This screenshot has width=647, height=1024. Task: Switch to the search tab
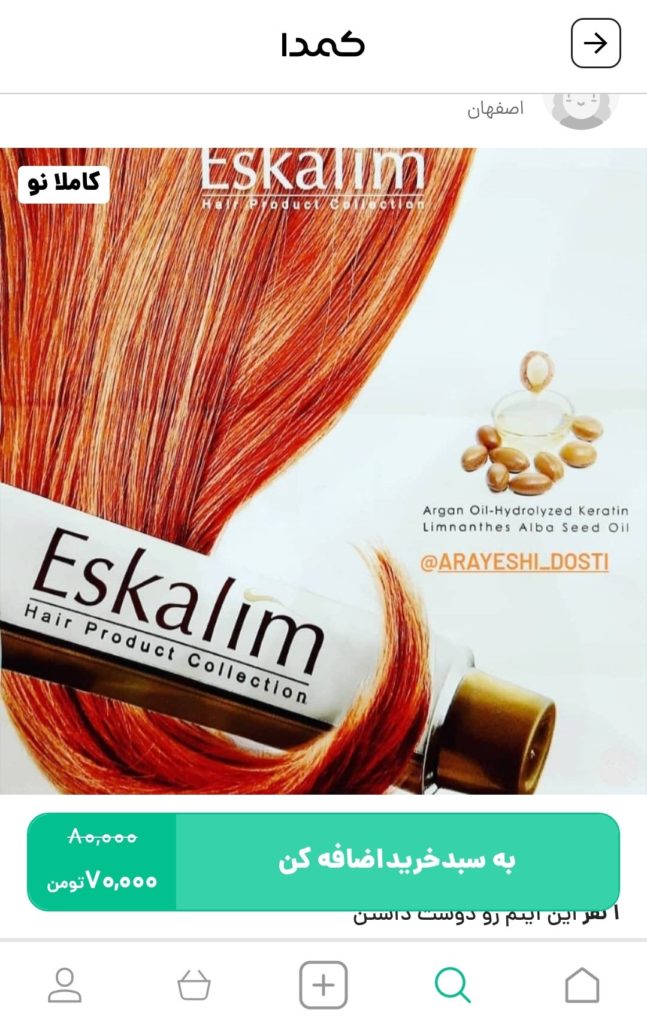coord(452,985)
